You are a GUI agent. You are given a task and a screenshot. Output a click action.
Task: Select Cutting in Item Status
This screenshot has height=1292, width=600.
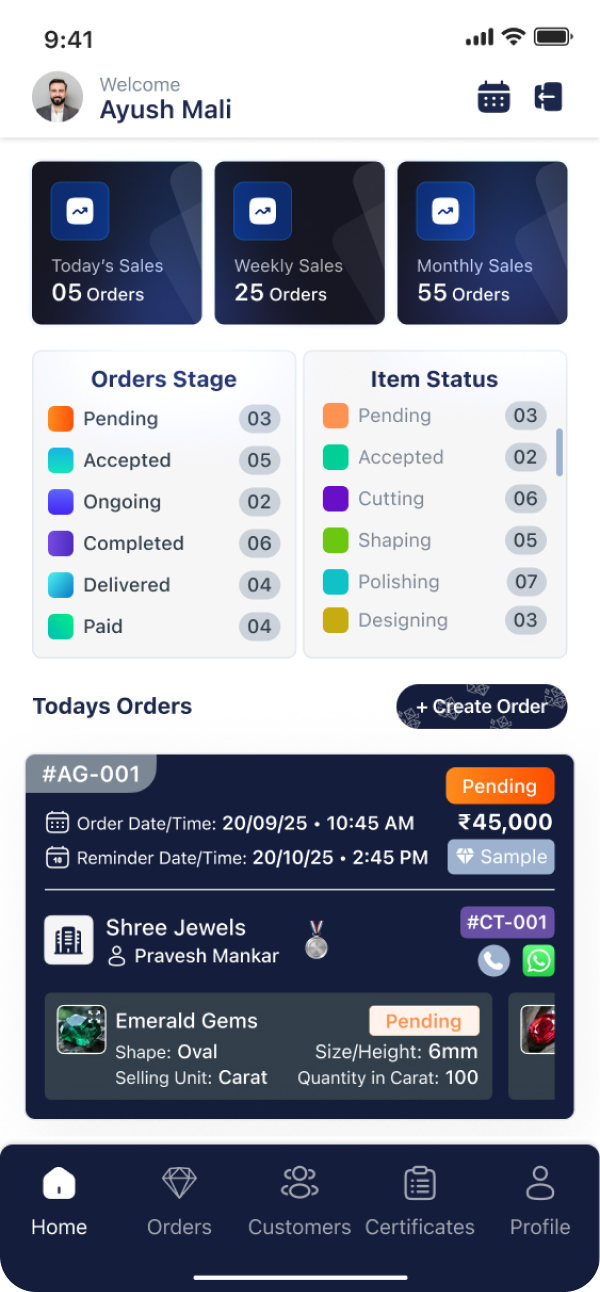pos(390,499)
